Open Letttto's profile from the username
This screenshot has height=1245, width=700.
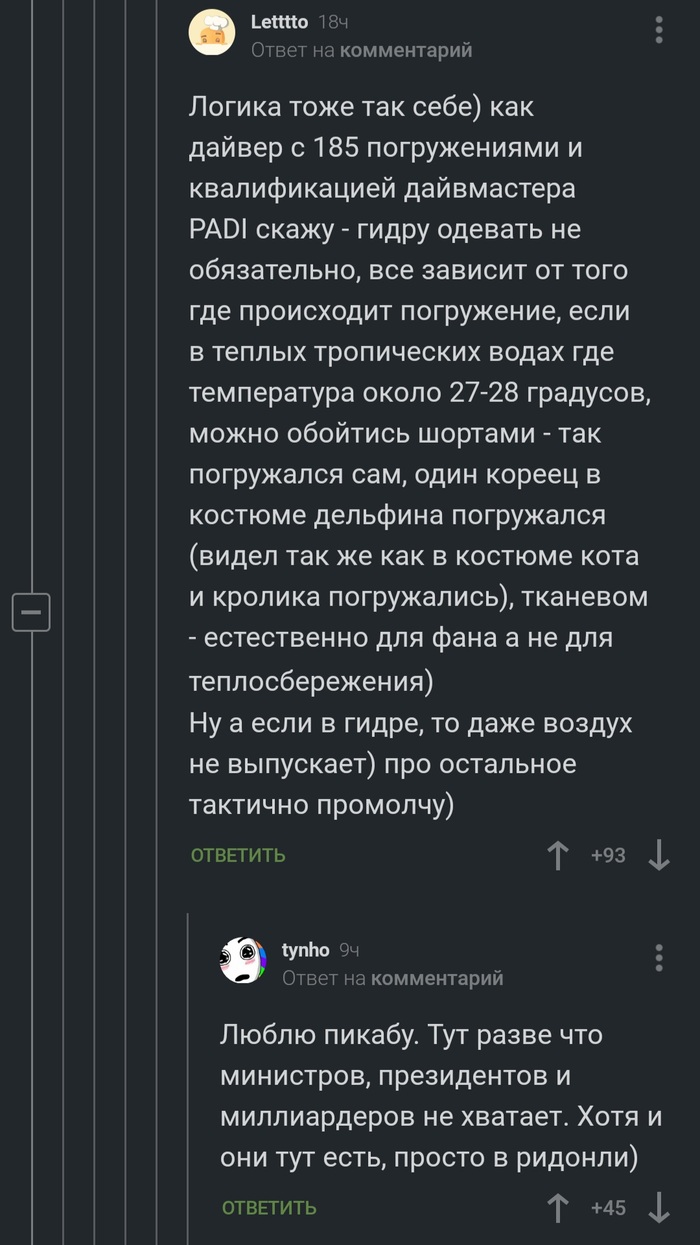[x=279, y=21]
